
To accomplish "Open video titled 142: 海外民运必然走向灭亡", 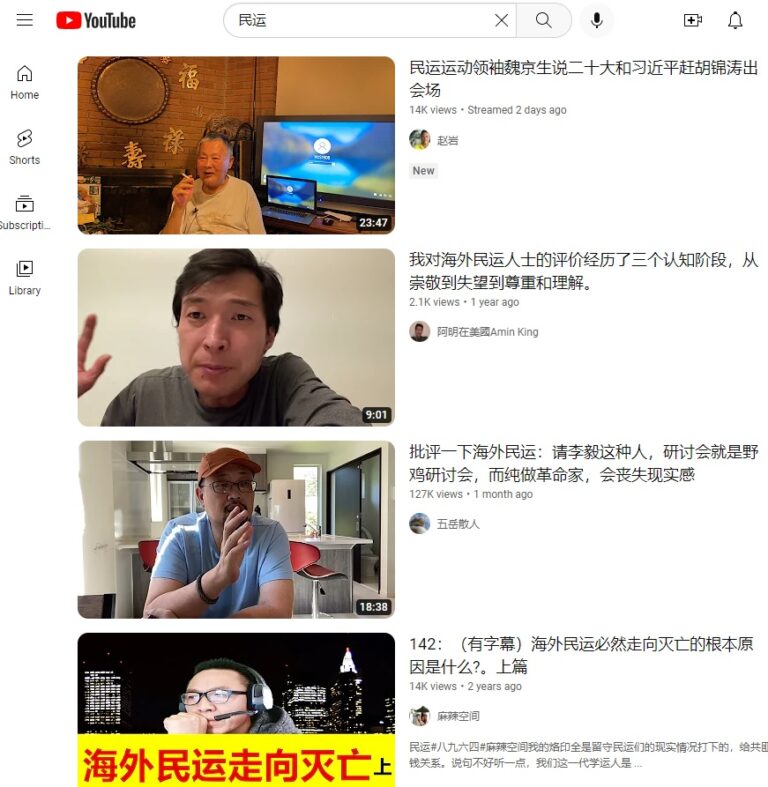I will 581,655.
